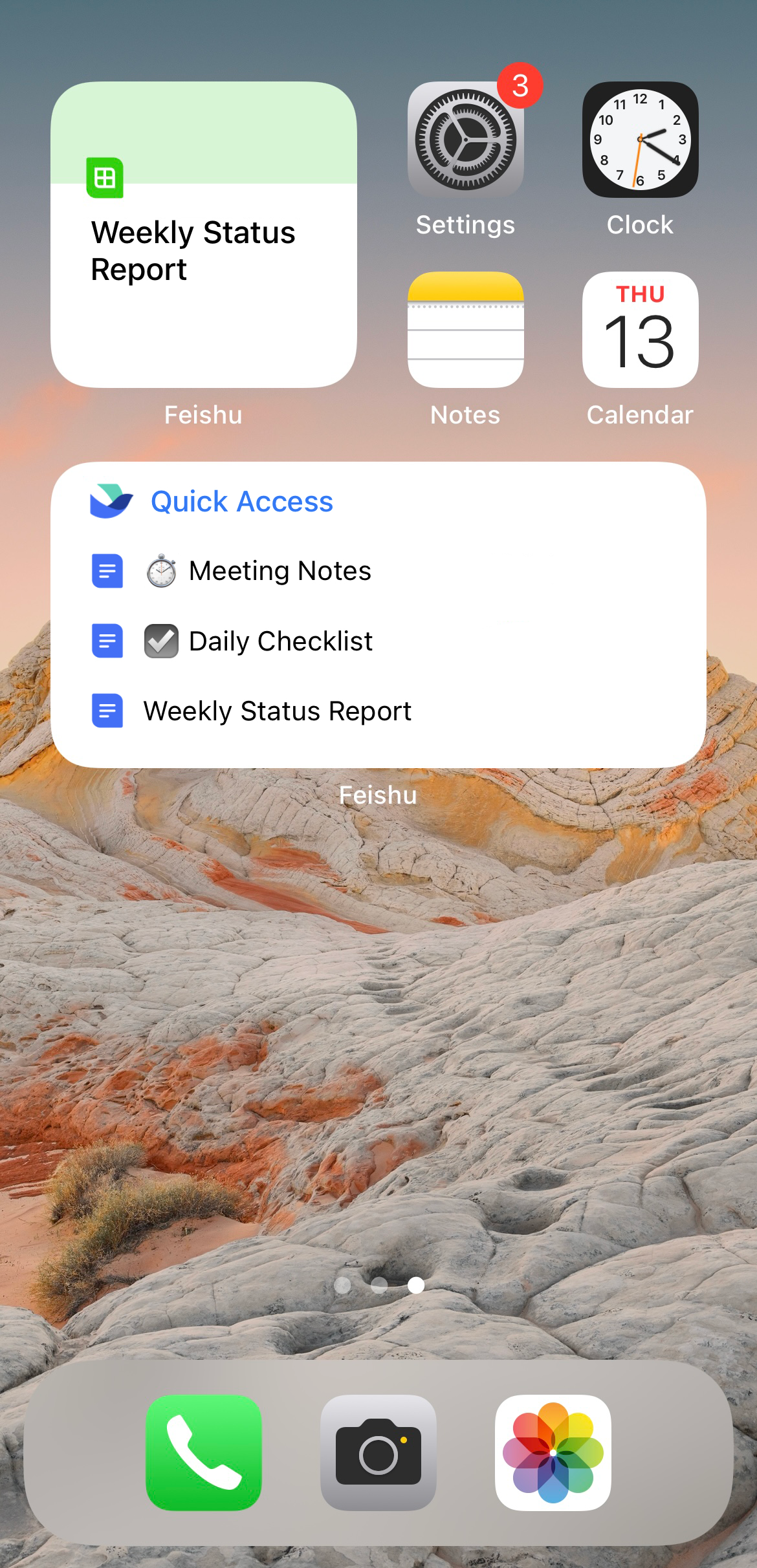Tap the Quick Access header in Feishu widget
The width and height of the screenshot is (757, 1568).
(241, 502)
